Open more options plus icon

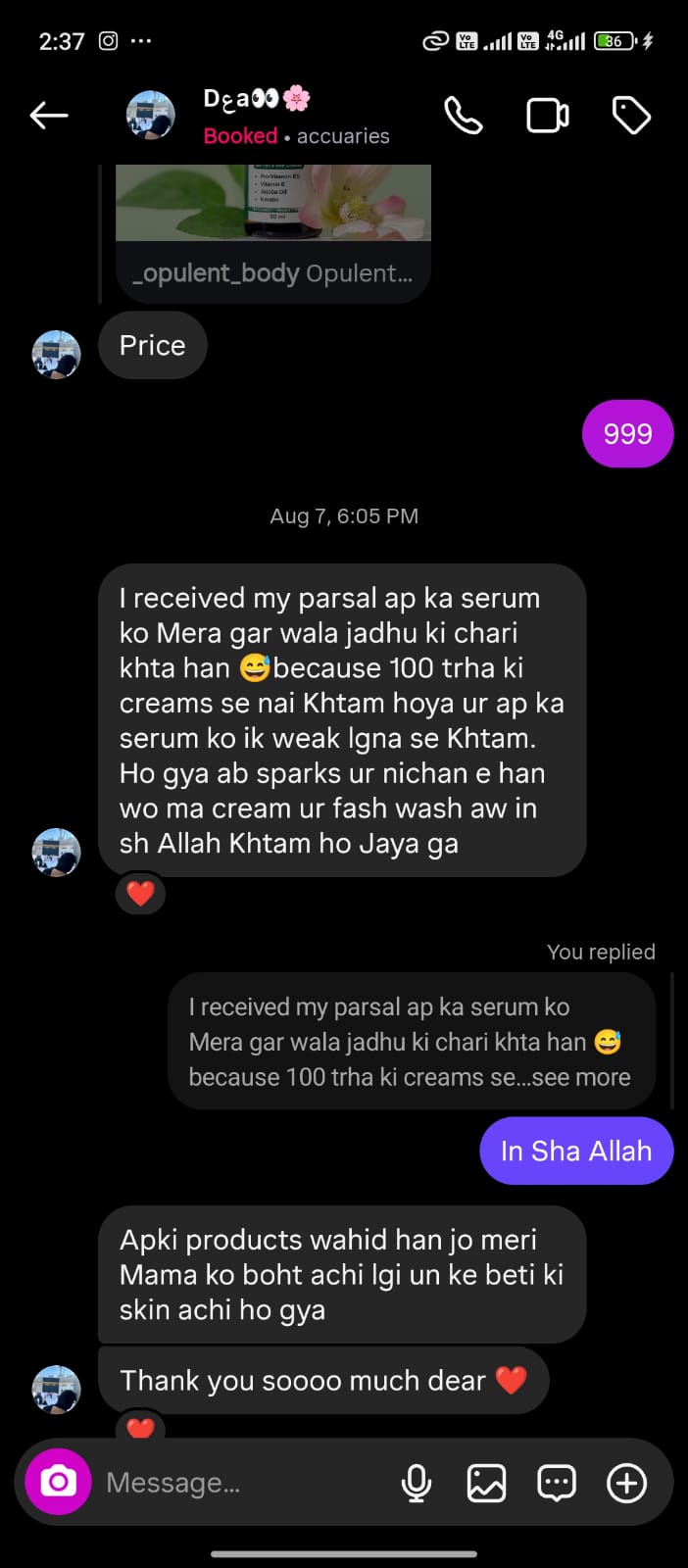(x=626, y=1483)
